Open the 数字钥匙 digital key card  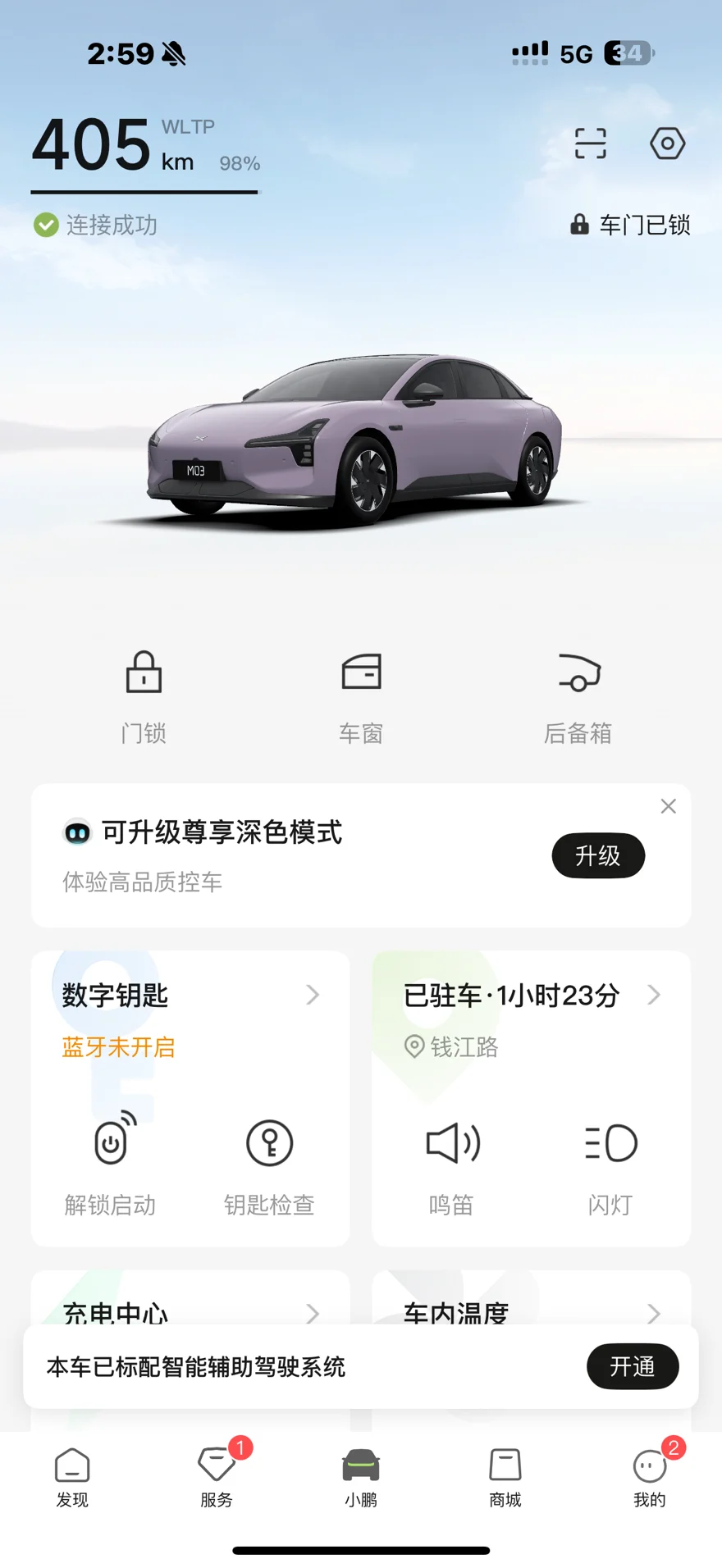190,996
